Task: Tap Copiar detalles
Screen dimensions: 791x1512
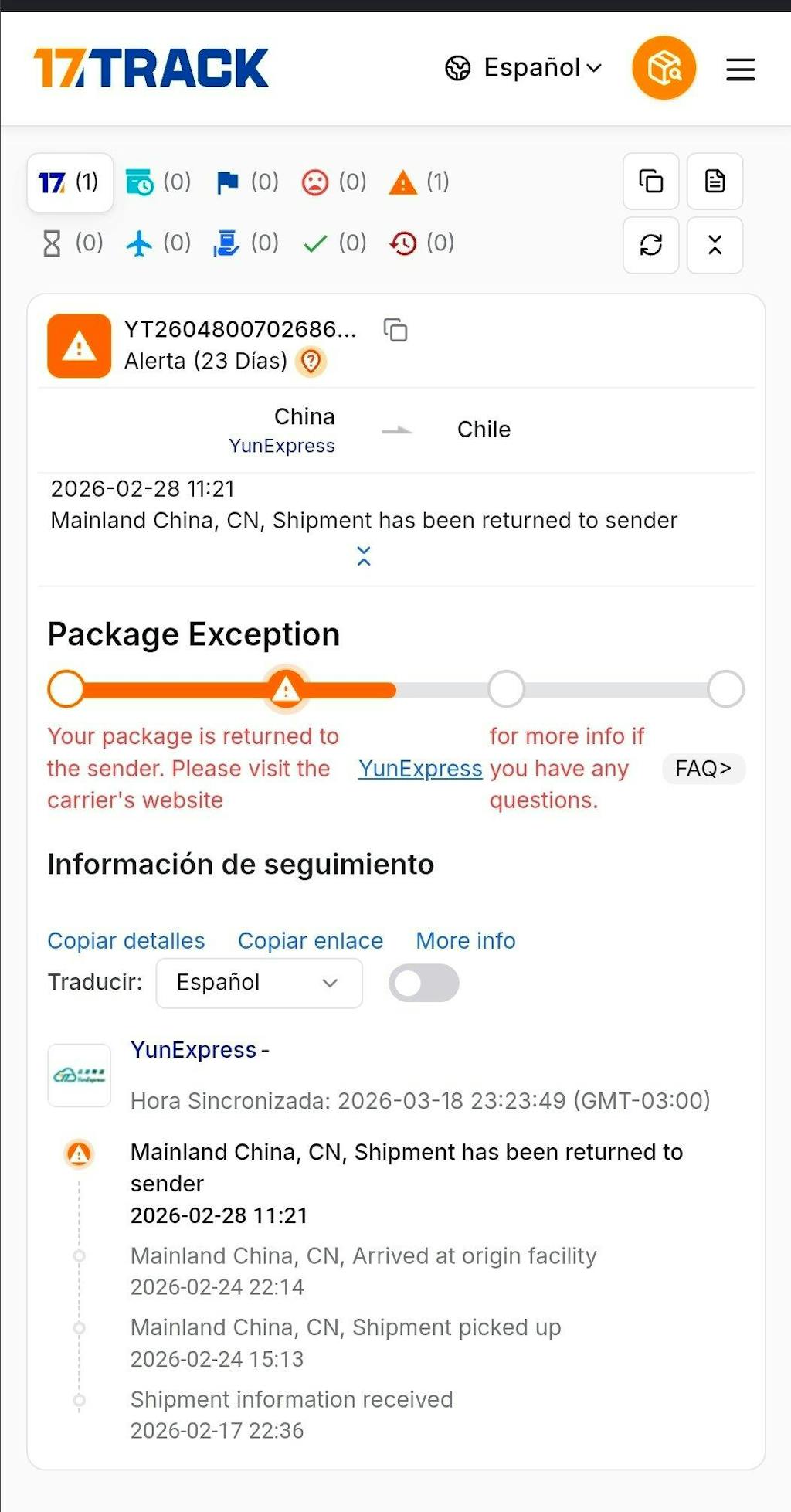Action: tap(126, 940)
